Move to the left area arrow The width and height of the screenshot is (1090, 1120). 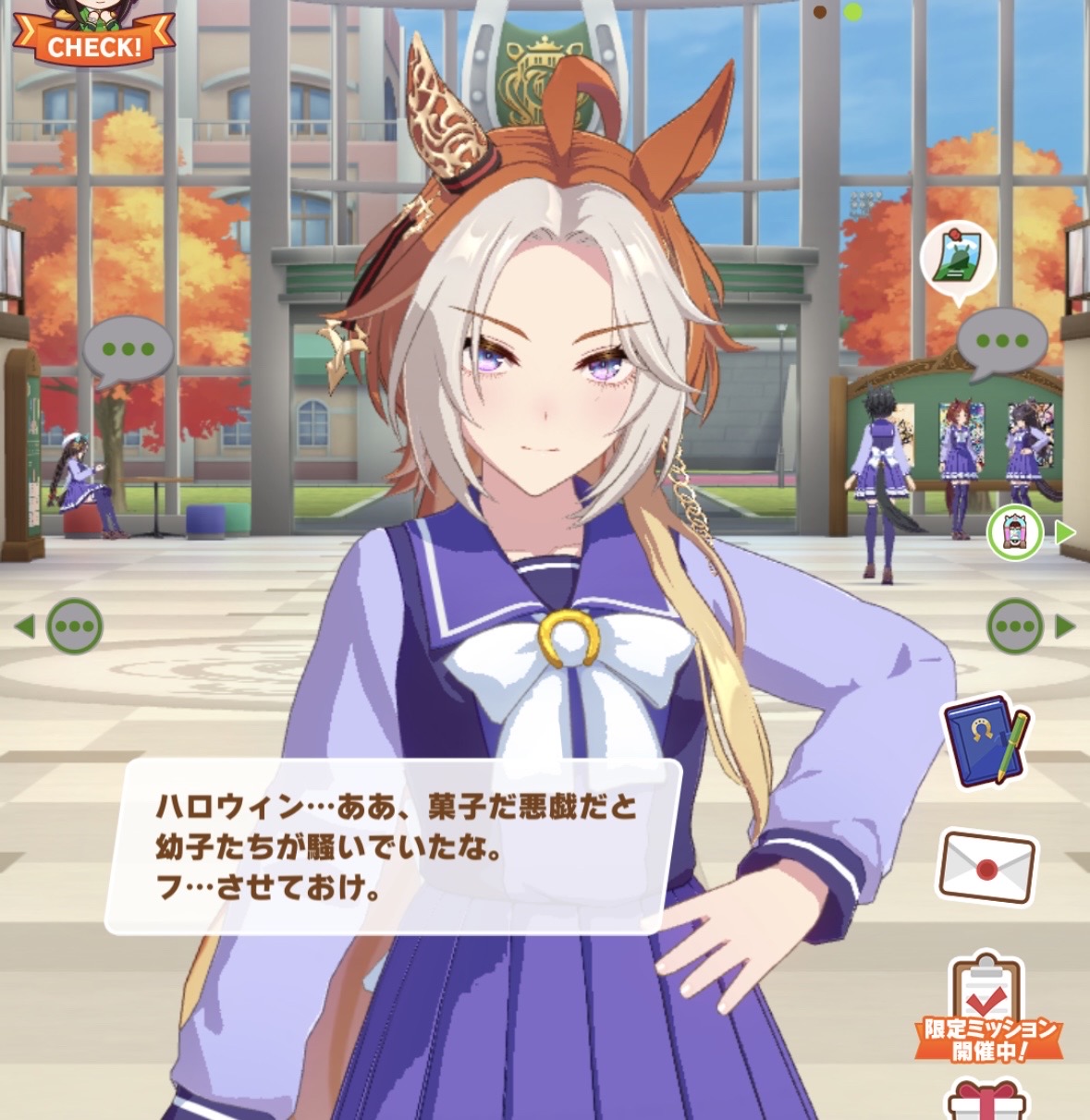pyautogui.click(x=61, y=627)
